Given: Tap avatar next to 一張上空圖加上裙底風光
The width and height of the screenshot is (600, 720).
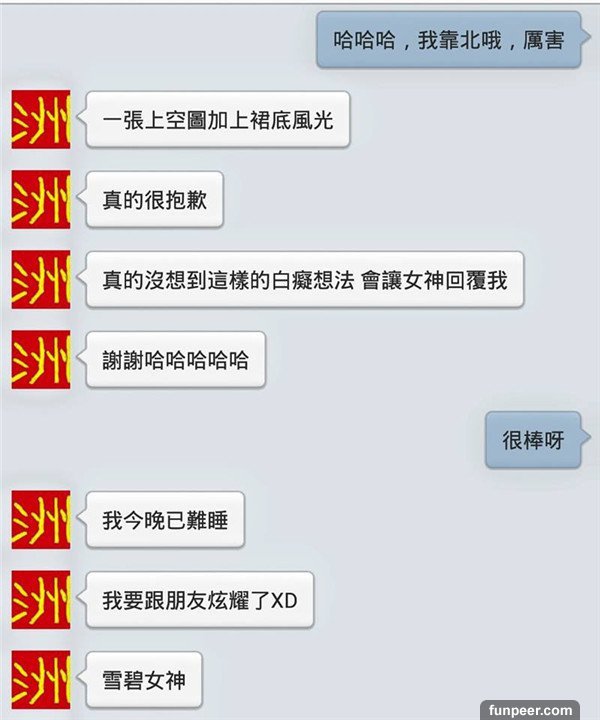Looking at the screenshot, I should click(x=41, y=119).
